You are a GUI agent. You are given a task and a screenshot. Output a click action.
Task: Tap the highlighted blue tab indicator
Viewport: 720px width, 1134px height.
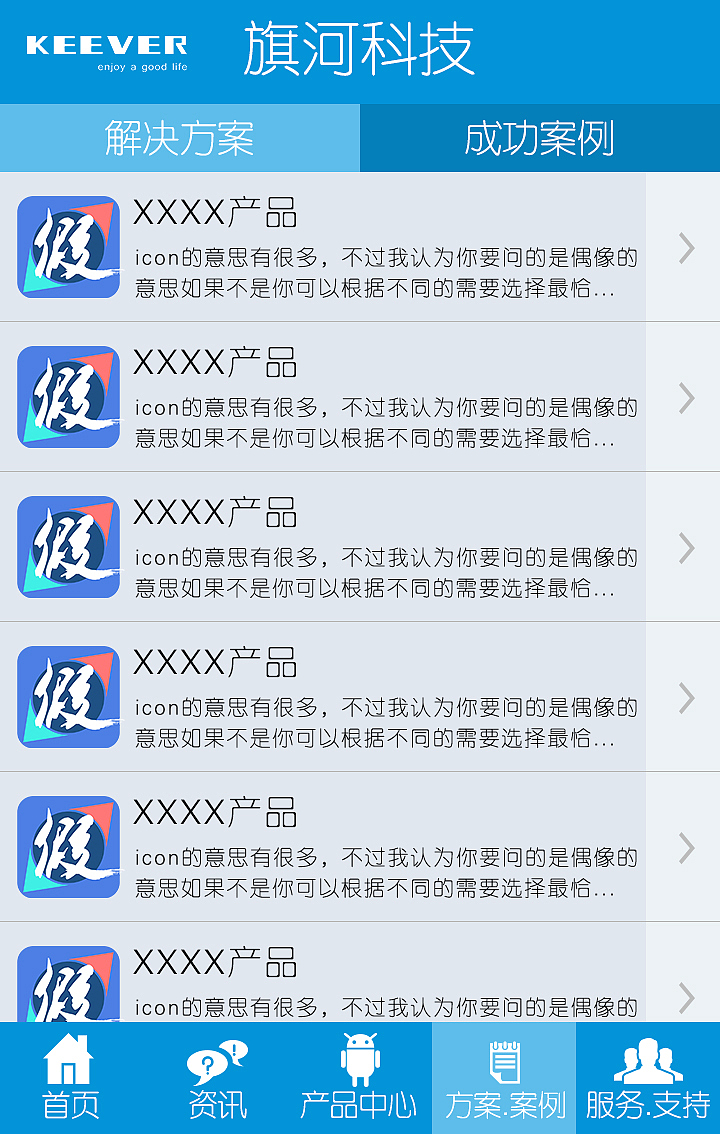pos(180,136)
